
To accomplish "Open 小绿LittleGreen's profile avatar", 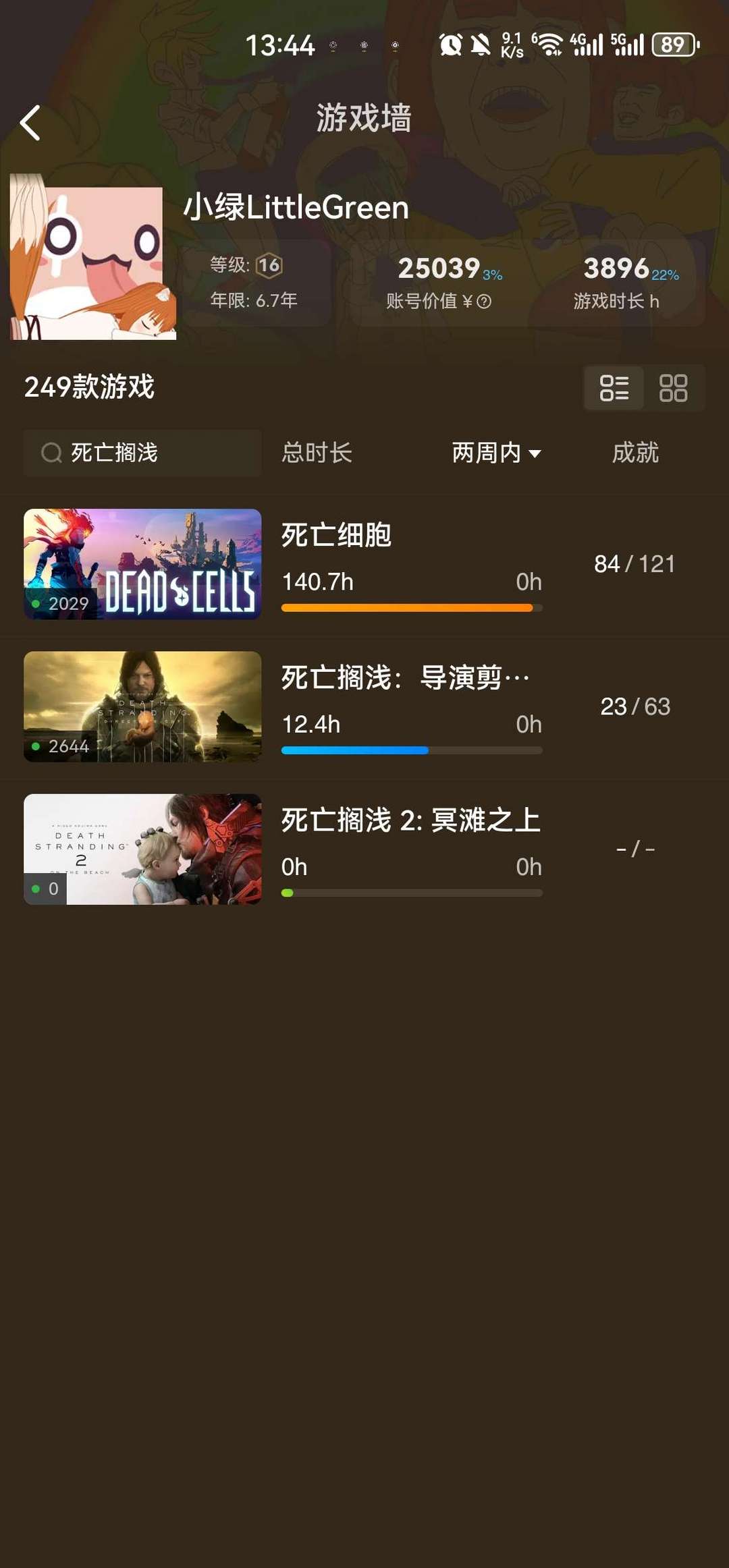I will [93, 258].
